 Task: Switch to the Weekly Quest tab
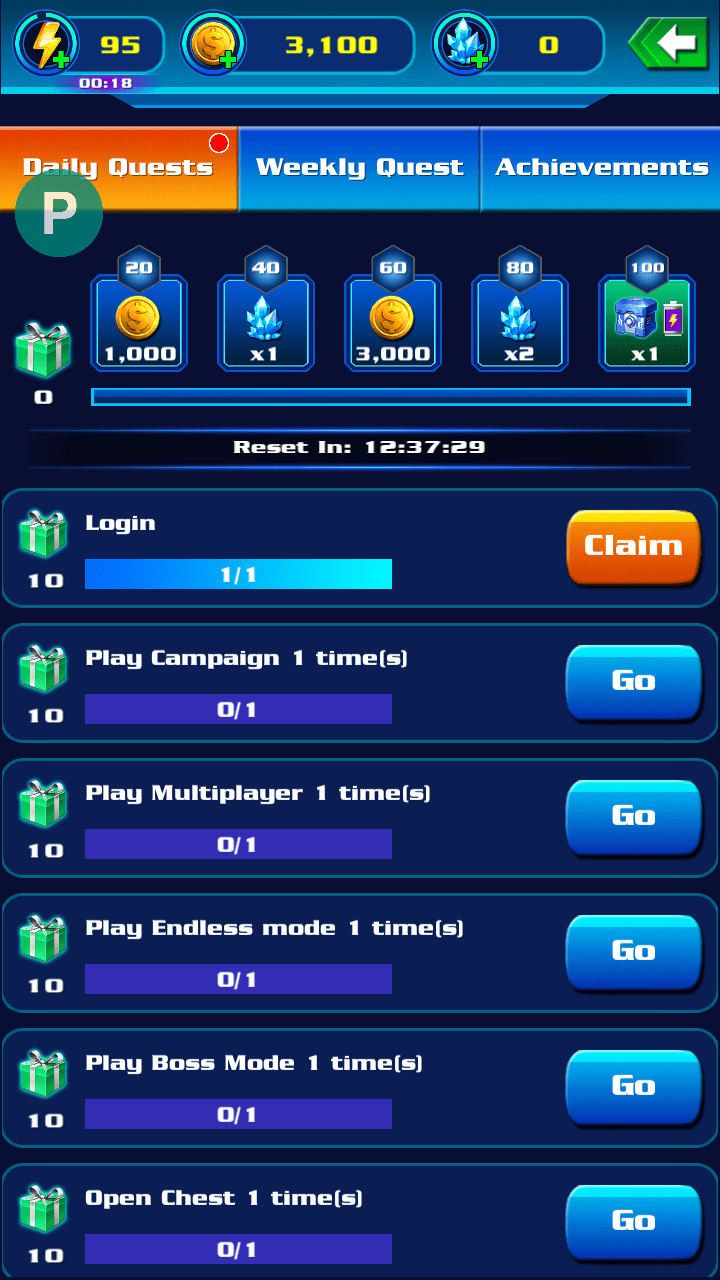(x=359, y=168)
